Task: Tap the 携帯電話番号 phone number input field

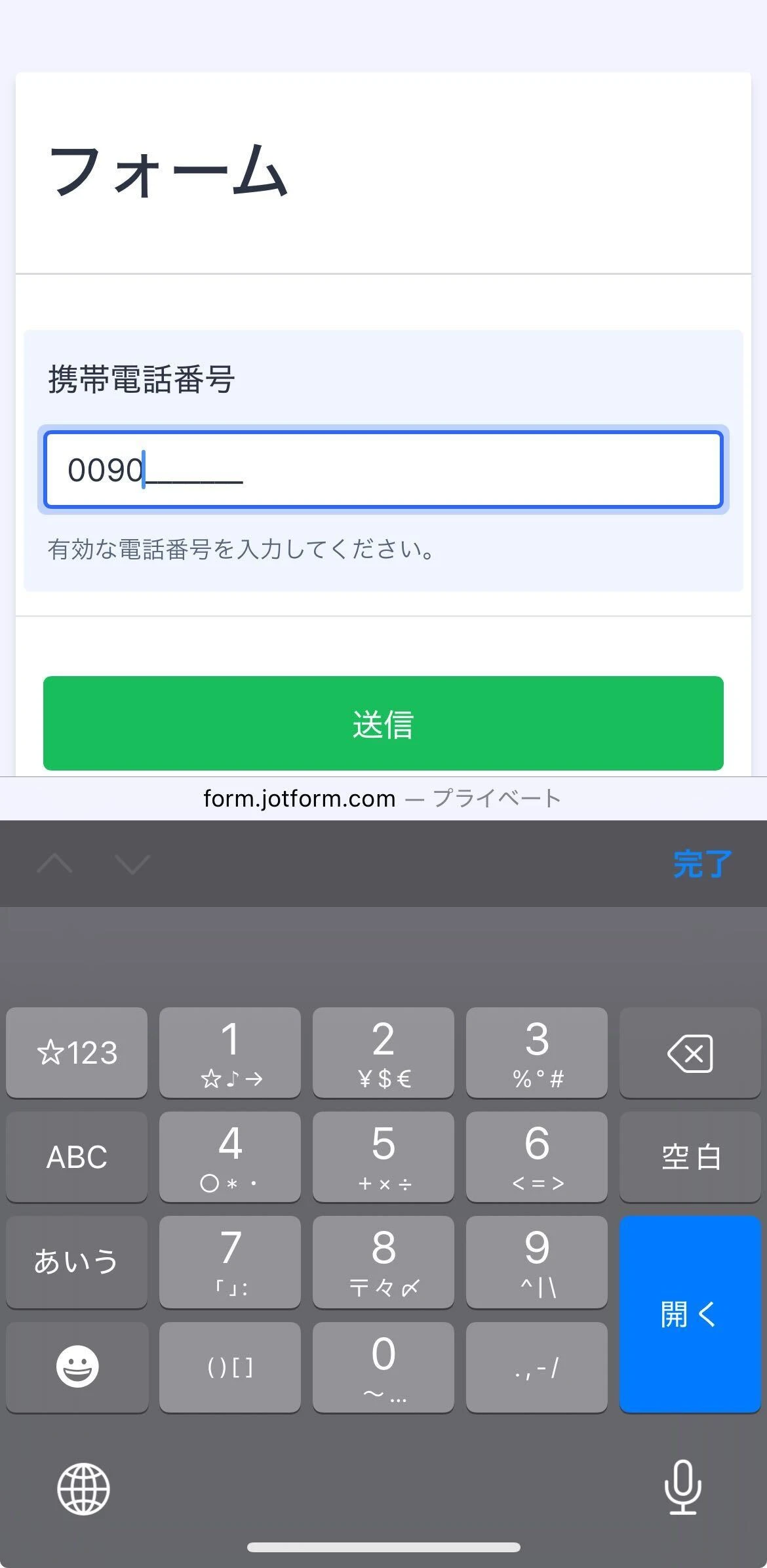Action: (383, 468)
